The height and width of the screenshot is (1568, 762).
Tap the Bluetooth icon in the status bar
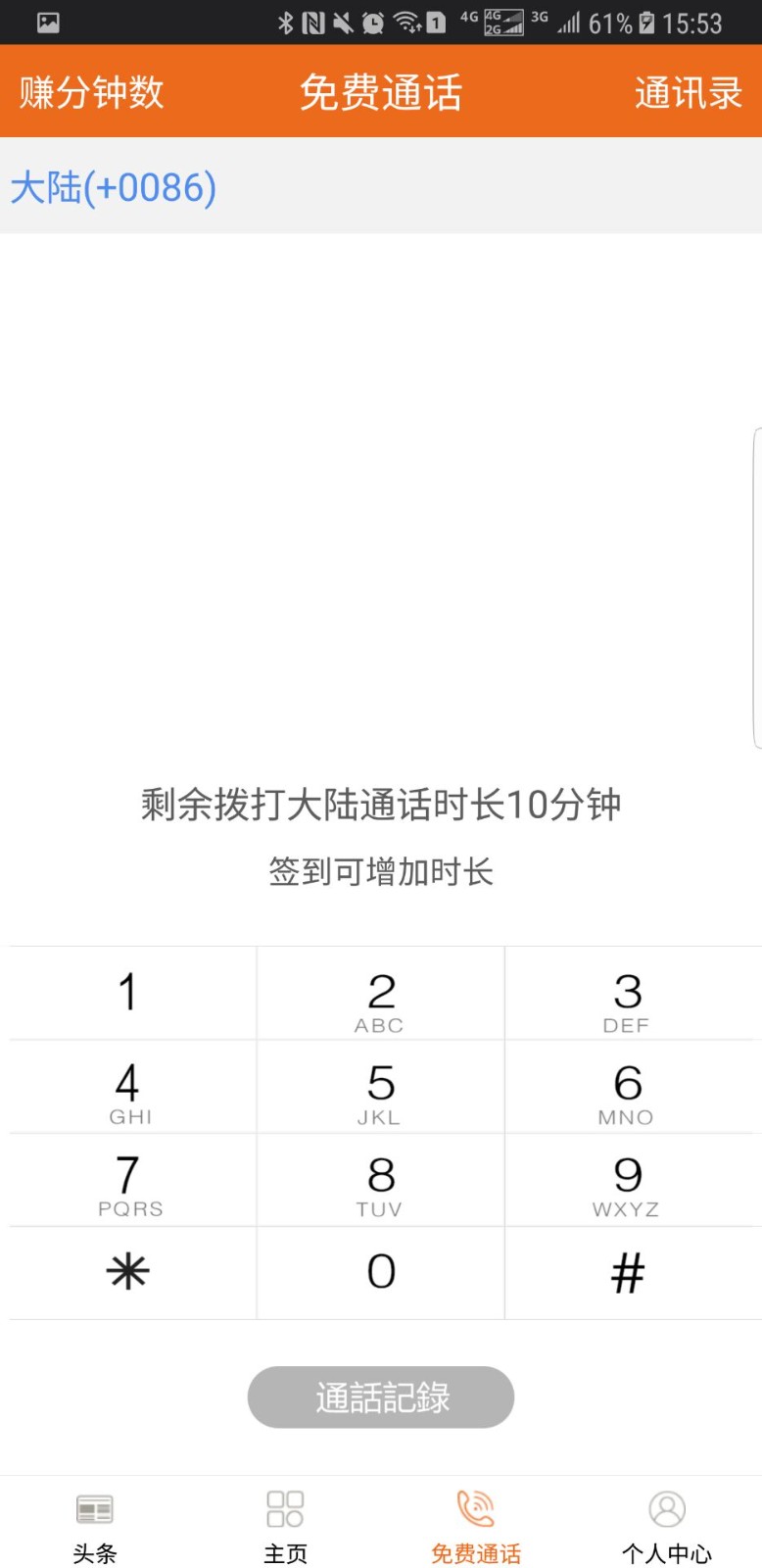(283, 22)
